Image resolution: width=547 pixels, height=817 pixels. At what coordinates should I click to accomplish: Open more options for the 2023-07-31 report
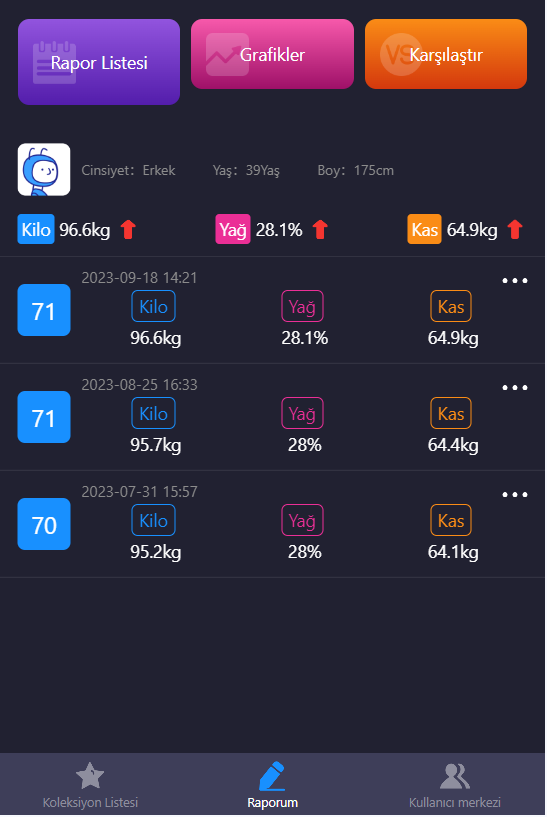point(515,494)
